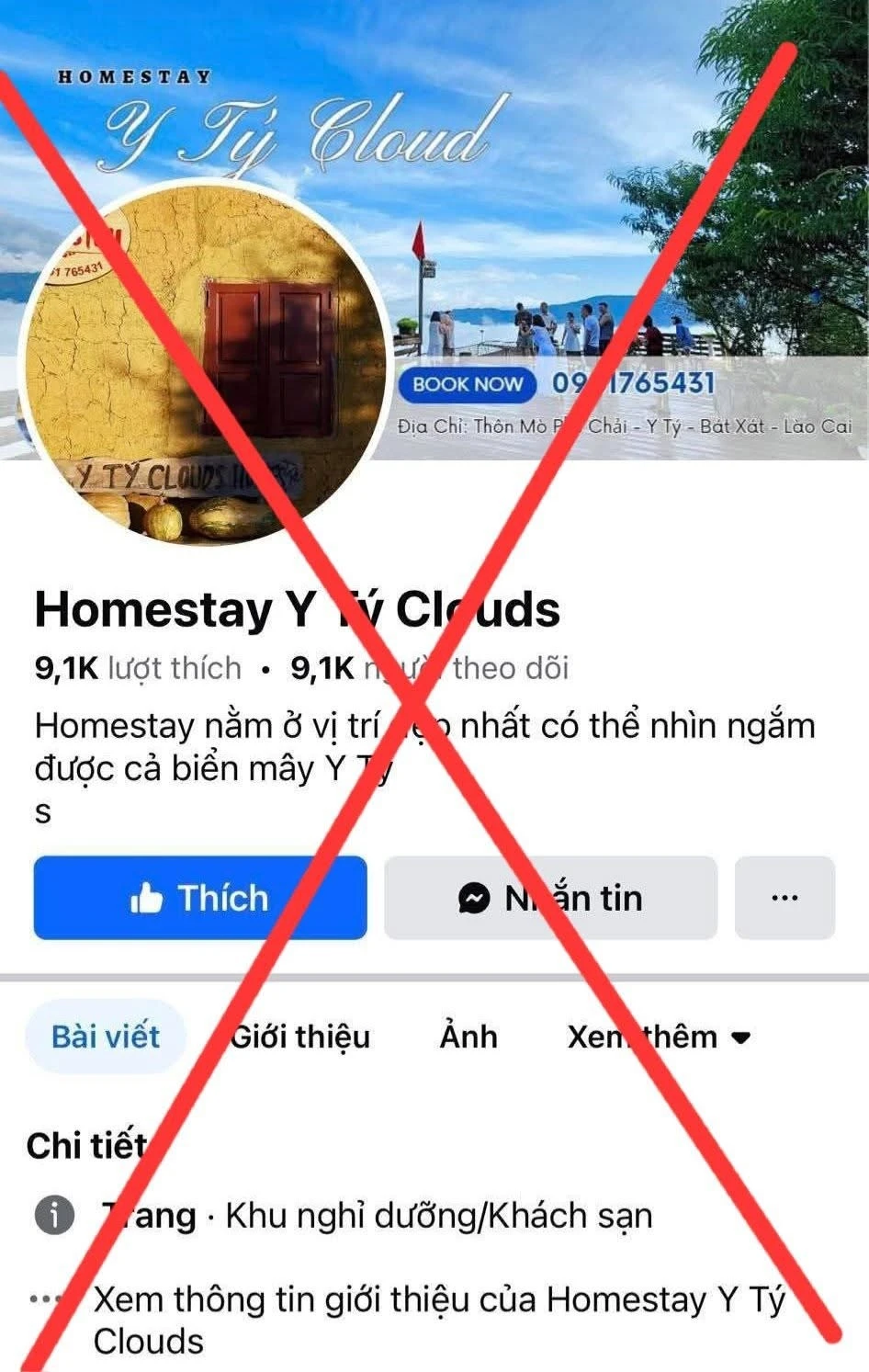Switch to the Bài viết tab
The height and width of the screenshot is (1372, 869).
tap(106, 1037)
